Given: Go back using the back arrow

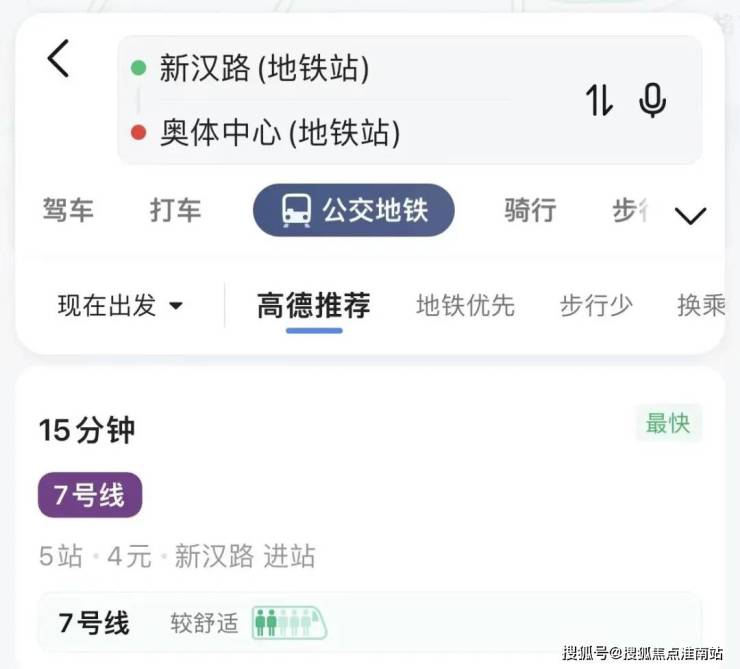Looking at the screenshot, I should [x=58, y=60].
